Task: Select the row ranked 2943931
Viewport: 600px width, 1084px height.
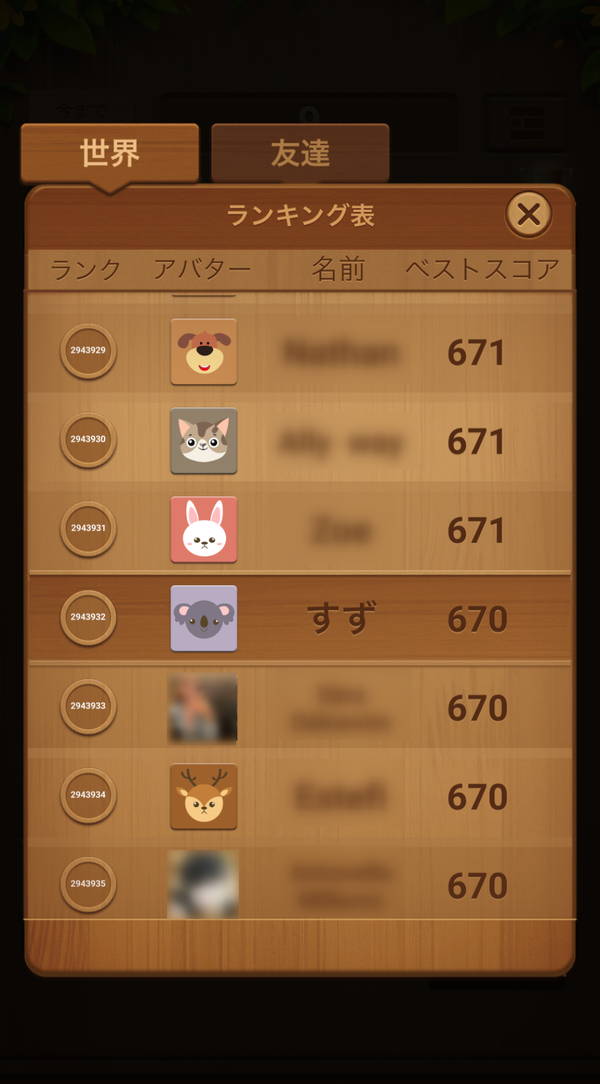Action: pyautogui.click(x=300, y=529)
